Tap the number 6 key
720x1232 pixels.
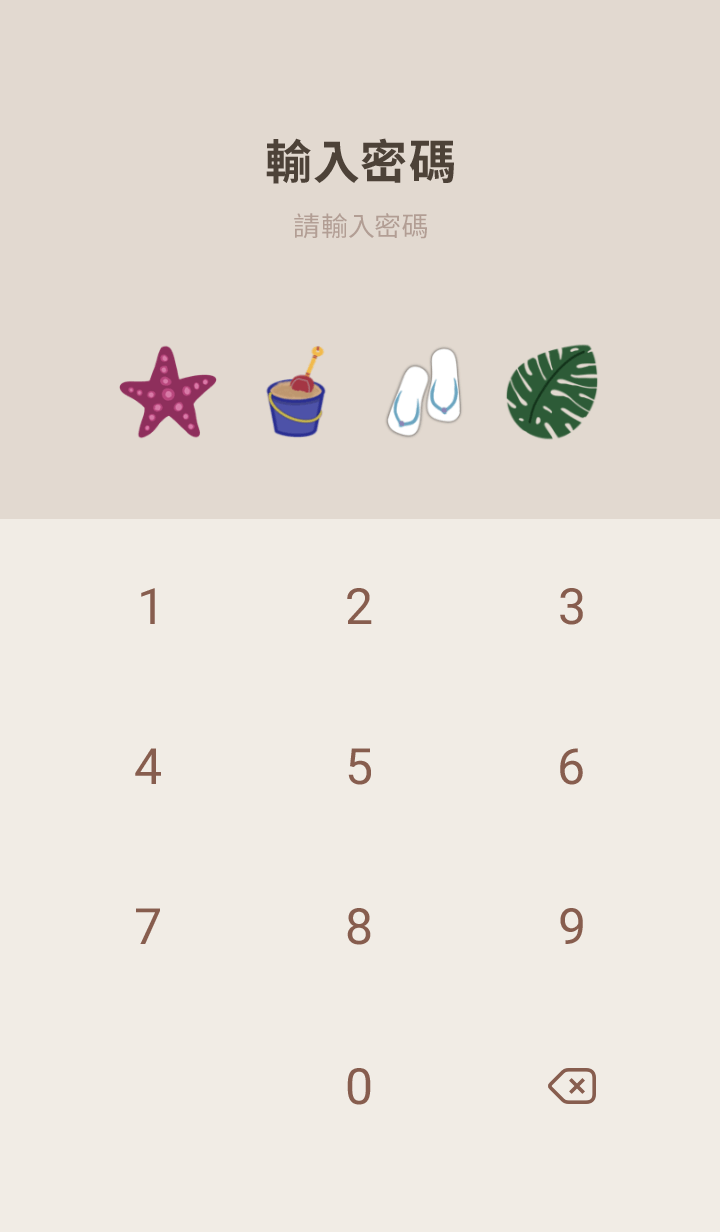[x=571, y=767]
